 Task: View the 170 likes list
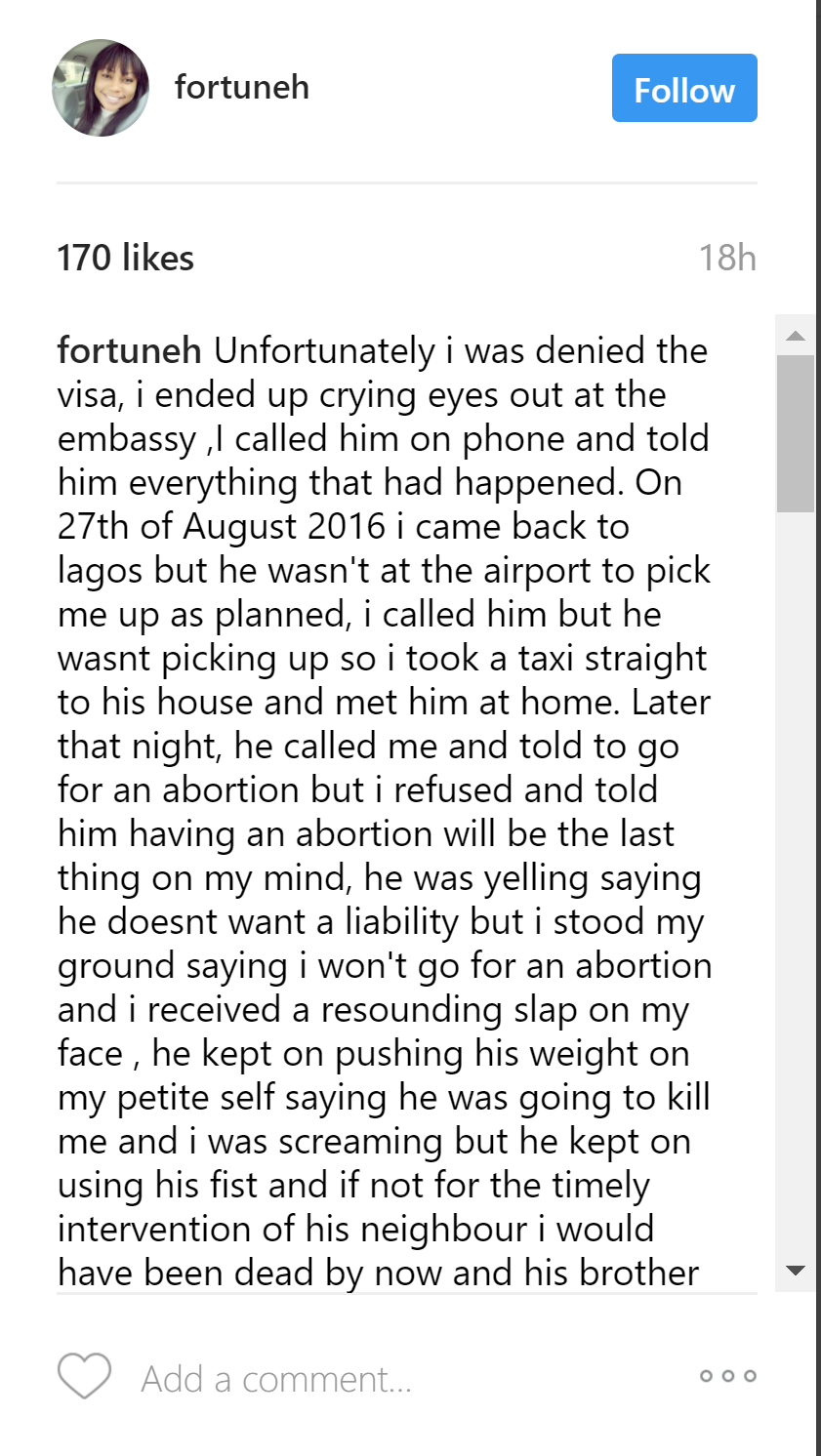point(125,259)
